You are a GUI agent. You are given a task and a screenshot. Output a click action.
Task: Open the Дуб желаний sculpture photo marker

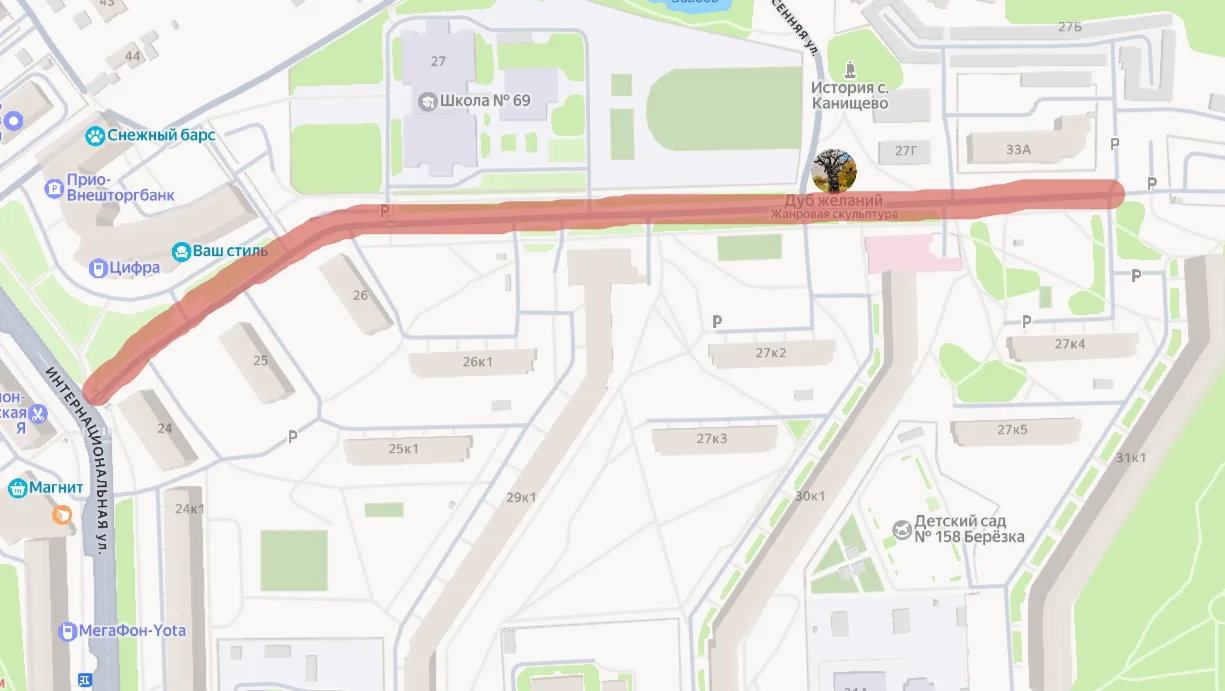tap(834, 170)
